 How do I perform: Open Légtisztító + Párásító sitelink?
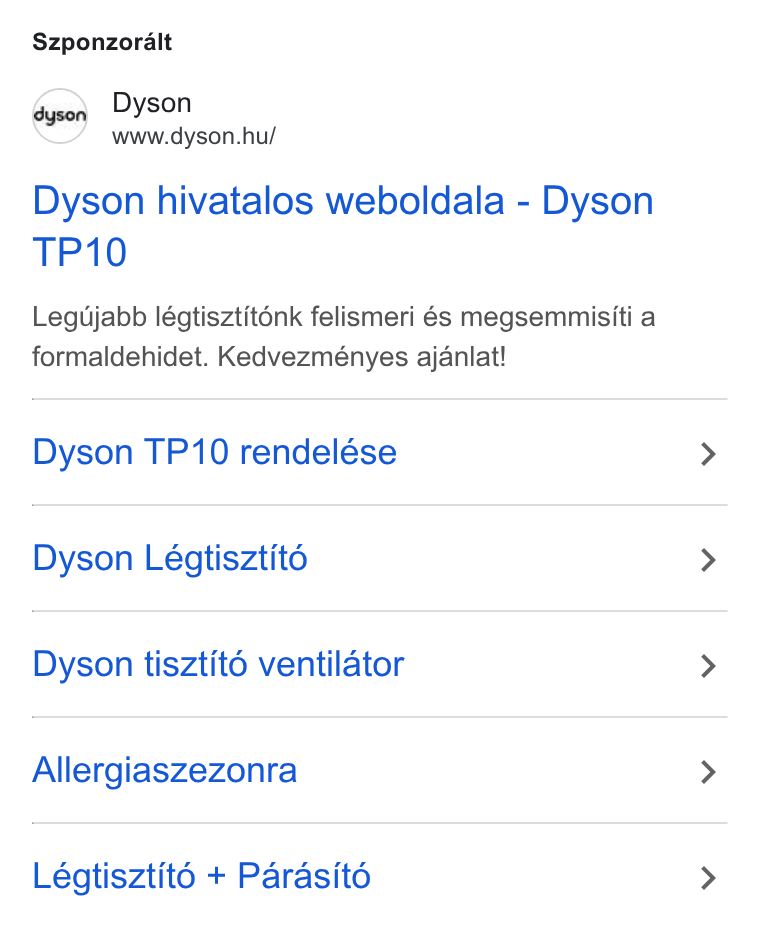pyautogui.click(x=379, y=877)
